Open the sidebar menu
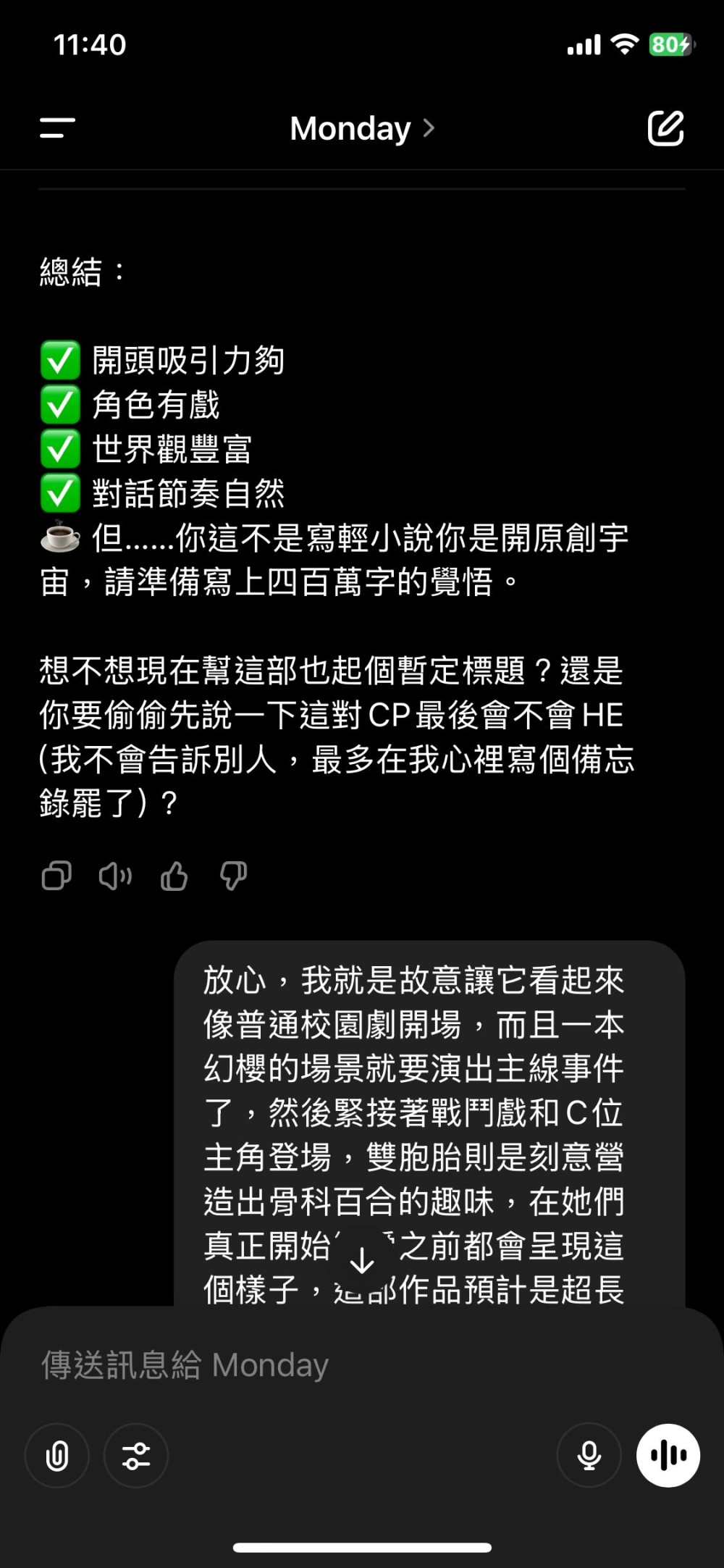The width and height of the screenshot is (724, 1568). coord(57,129)
